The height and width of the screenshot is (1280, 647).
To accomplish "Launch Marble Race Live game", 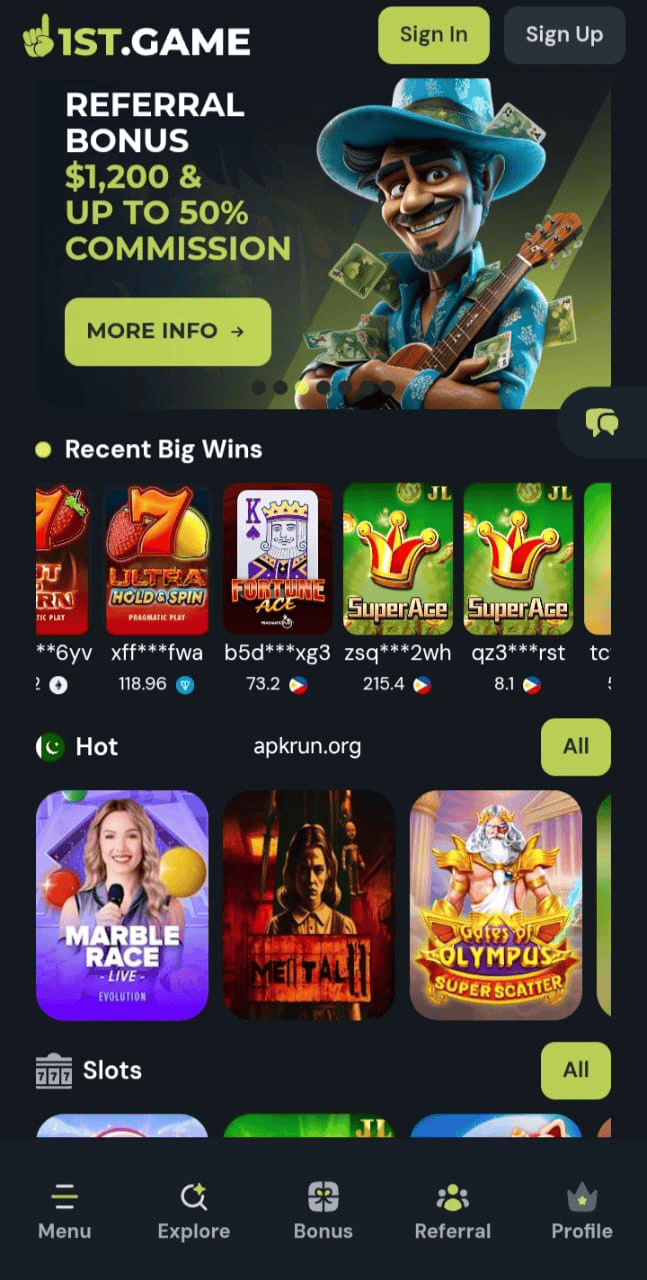I will (122, 904).
